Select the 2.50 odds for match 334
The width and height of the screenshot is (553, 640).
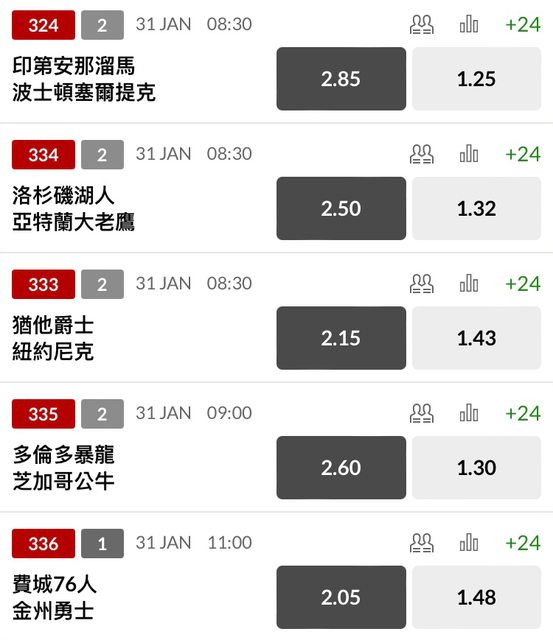[341, 208]
